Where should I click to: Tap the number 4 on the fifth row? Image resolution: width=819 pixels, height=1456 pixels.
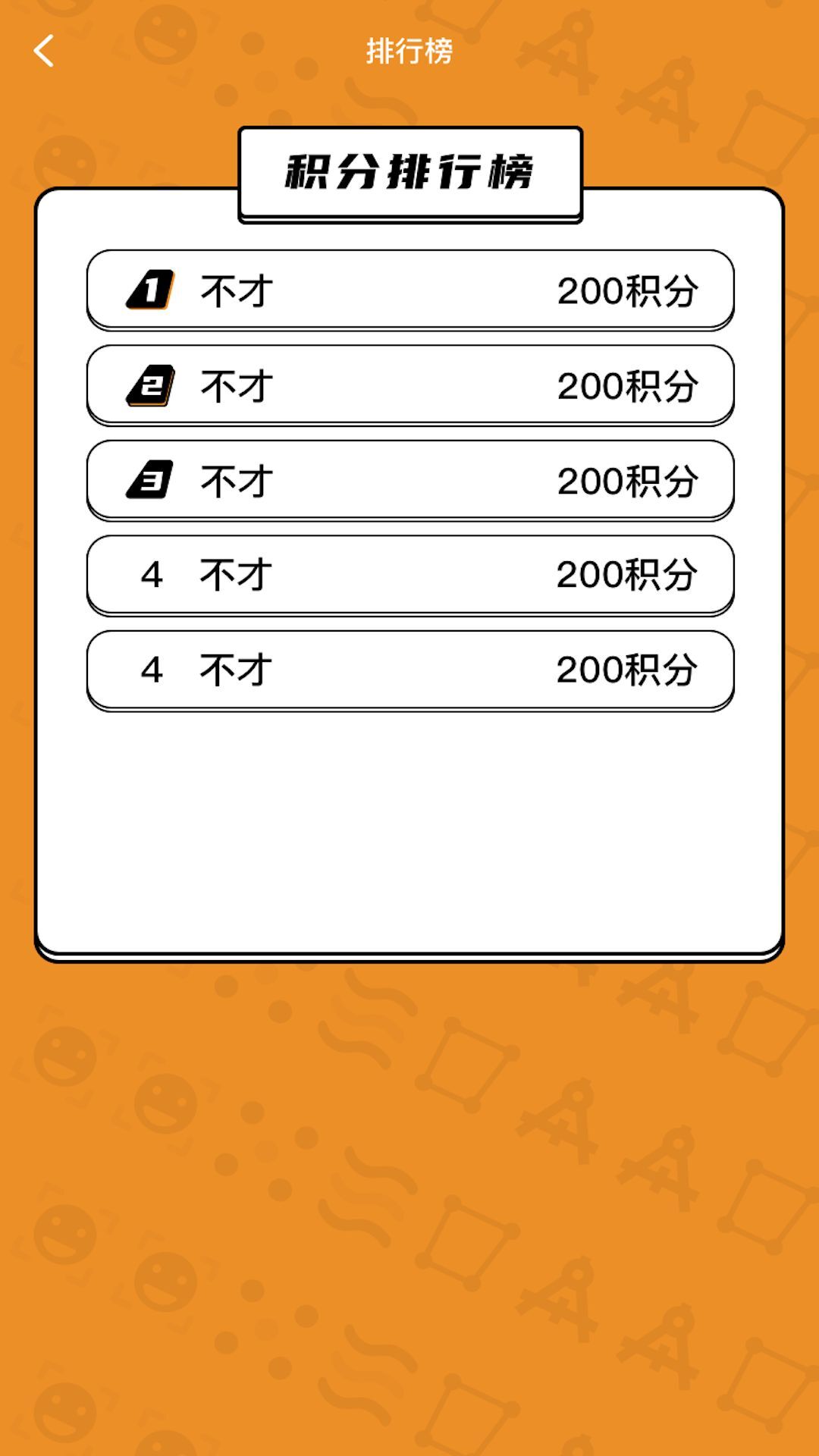[x=152, y=670]
